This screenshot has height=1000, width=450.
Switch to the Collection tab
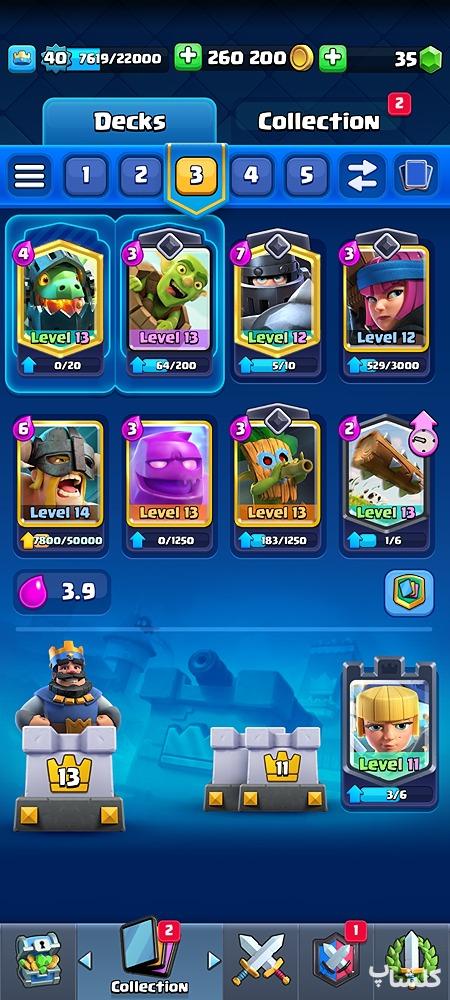coord(319,121)
